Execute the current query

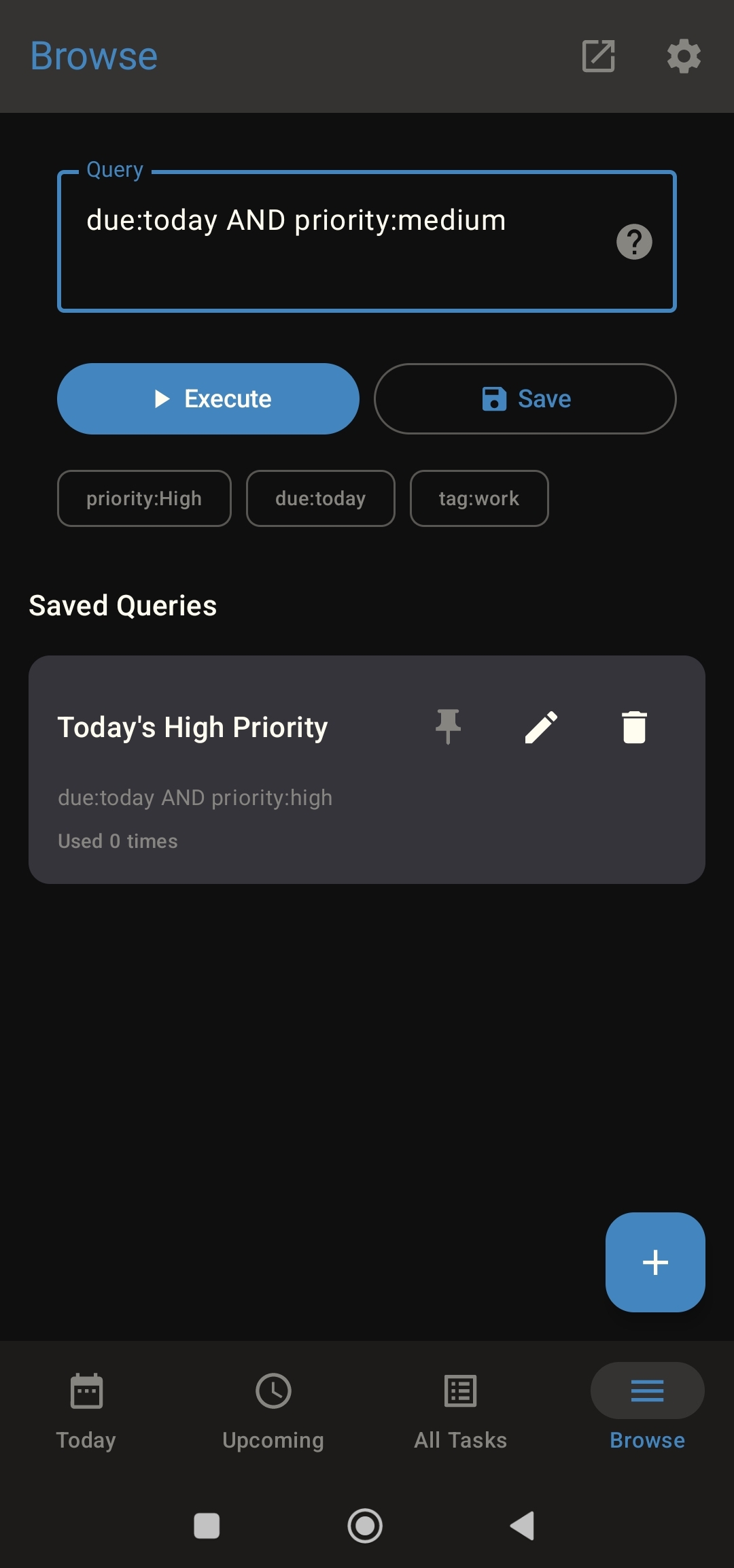pos(208,398)
